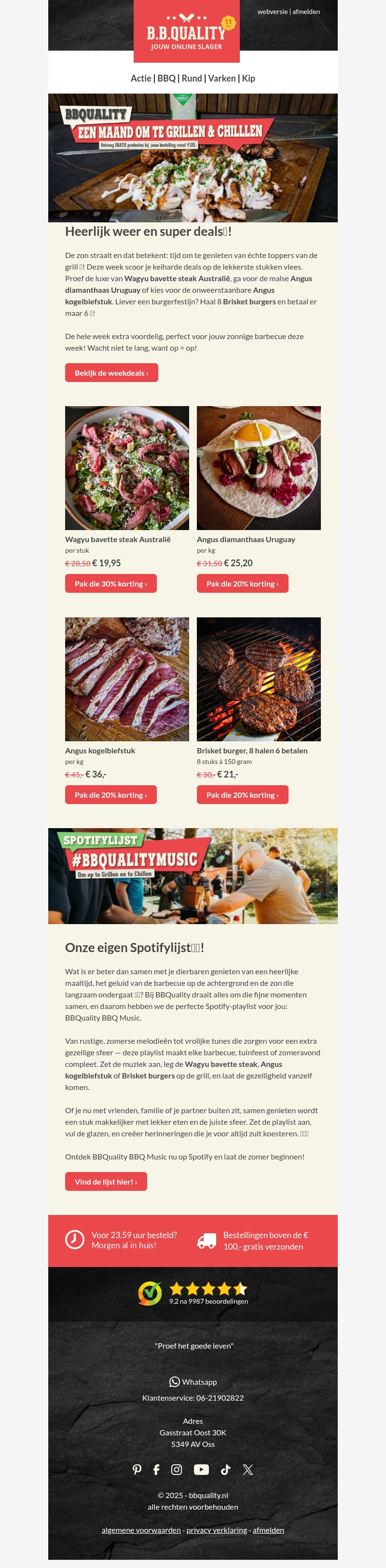Image resolution: width=386 pixels, height=1568 pixels.
Task: Contact the shop via Whatsapp
Action: tap(193, 1382)
